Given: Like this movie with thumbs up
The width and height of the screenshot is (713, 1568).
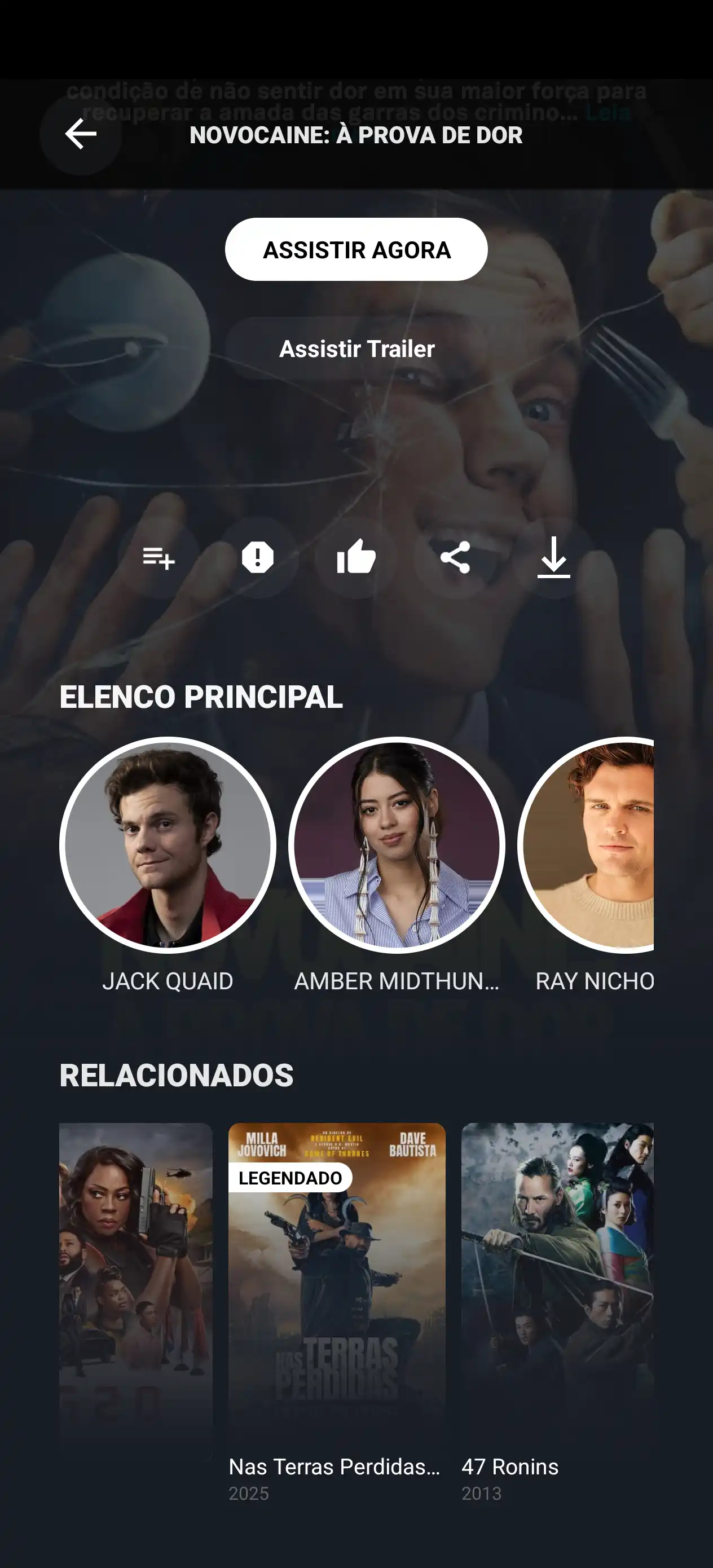Looking at the screenshot, I should 356,558.
